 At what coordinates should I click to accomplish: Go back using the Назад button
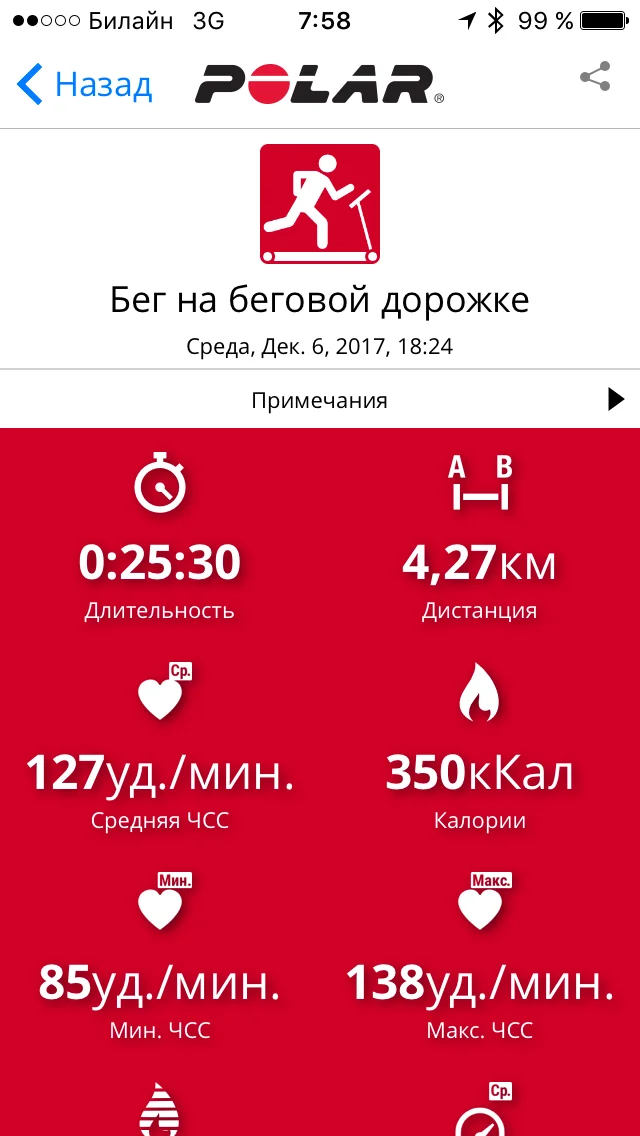pyautogui.click(x=85, y=85)
